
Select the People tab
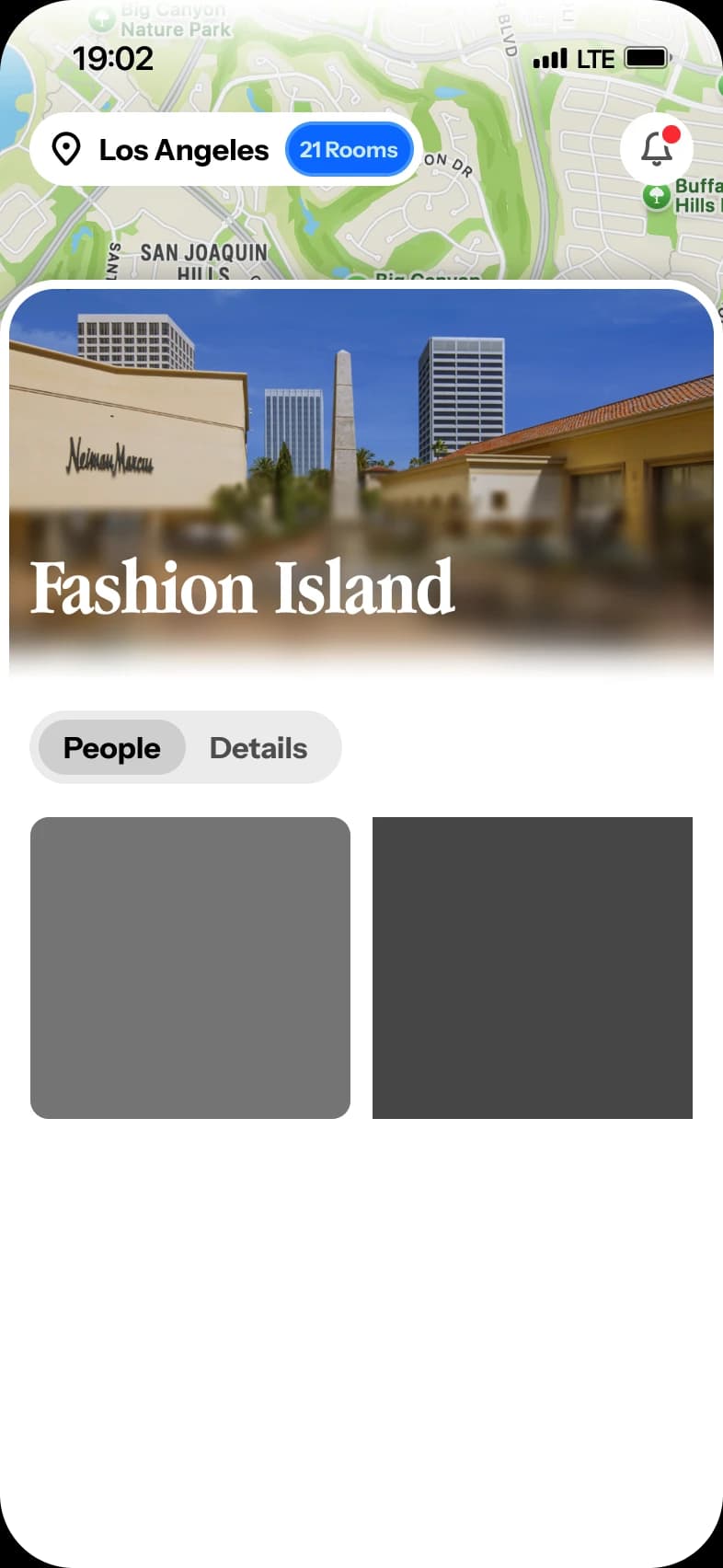(x=112, y=748)
